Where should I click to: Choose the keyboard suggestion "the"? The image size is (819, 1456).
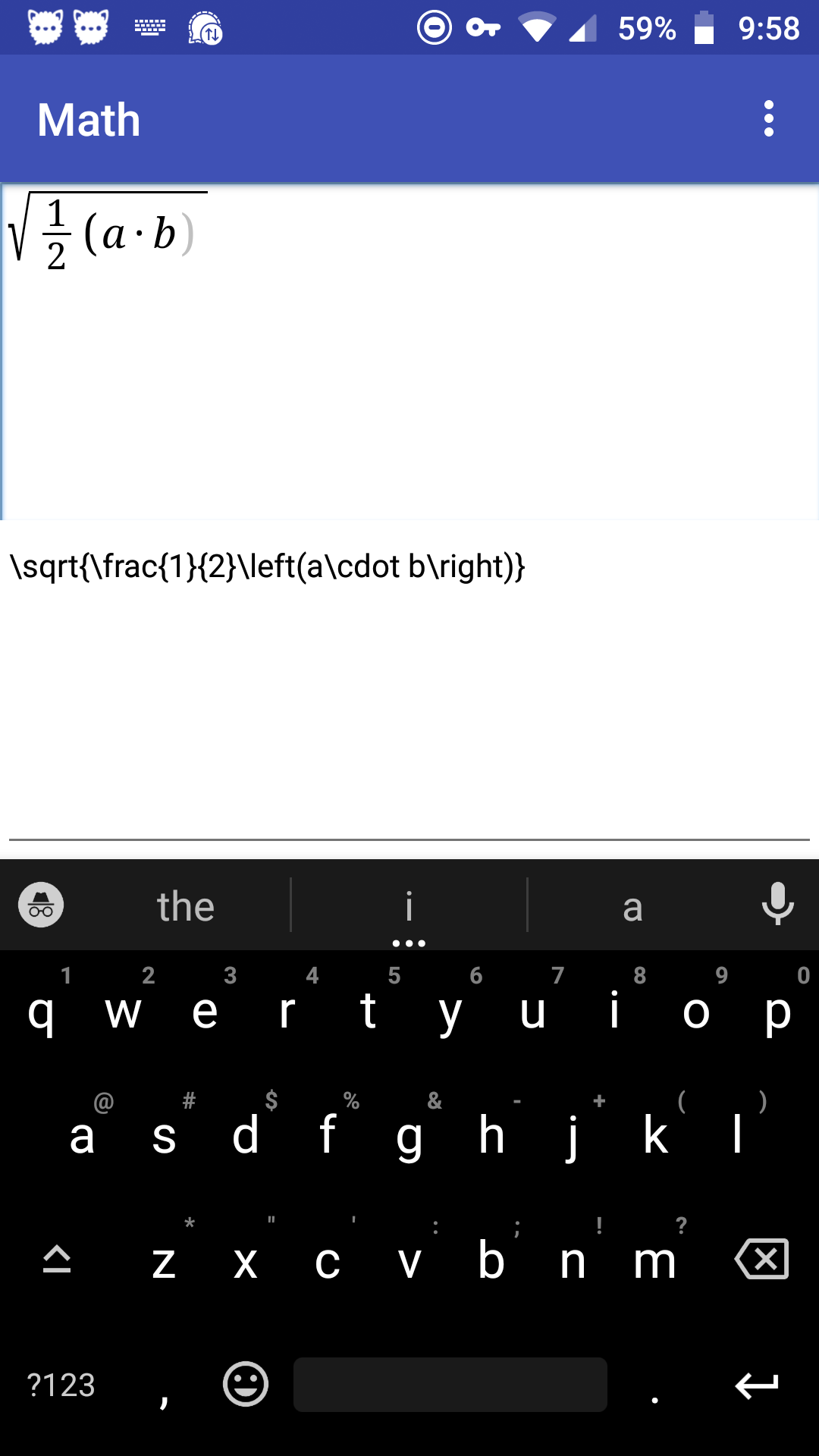[186, 906]
